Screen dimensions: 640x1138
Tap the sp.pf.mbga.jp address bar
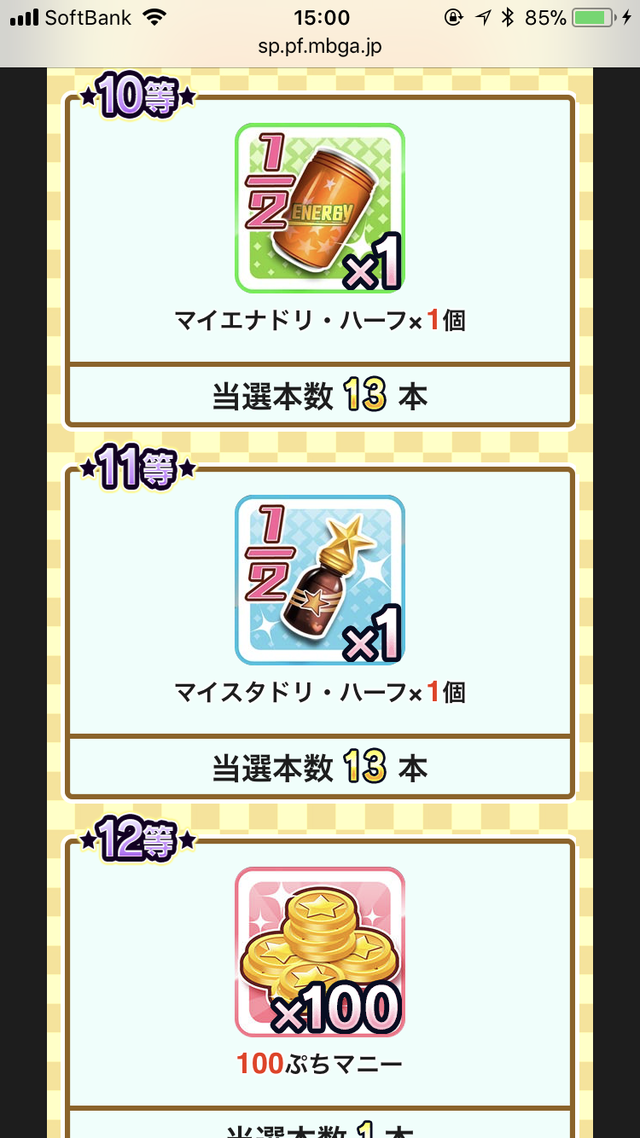(320, 47)
